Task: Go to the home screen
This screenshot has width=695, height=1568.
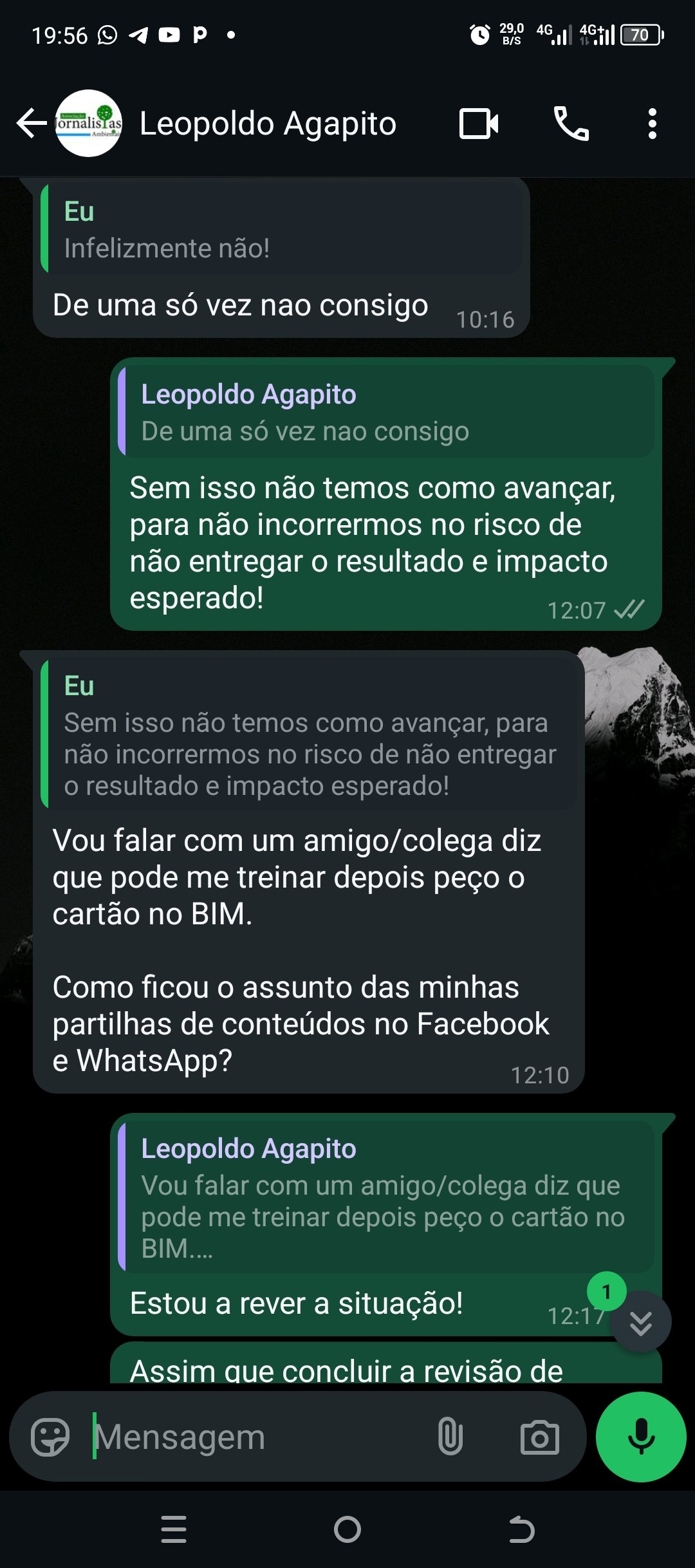Action: tap(347, 1529)
